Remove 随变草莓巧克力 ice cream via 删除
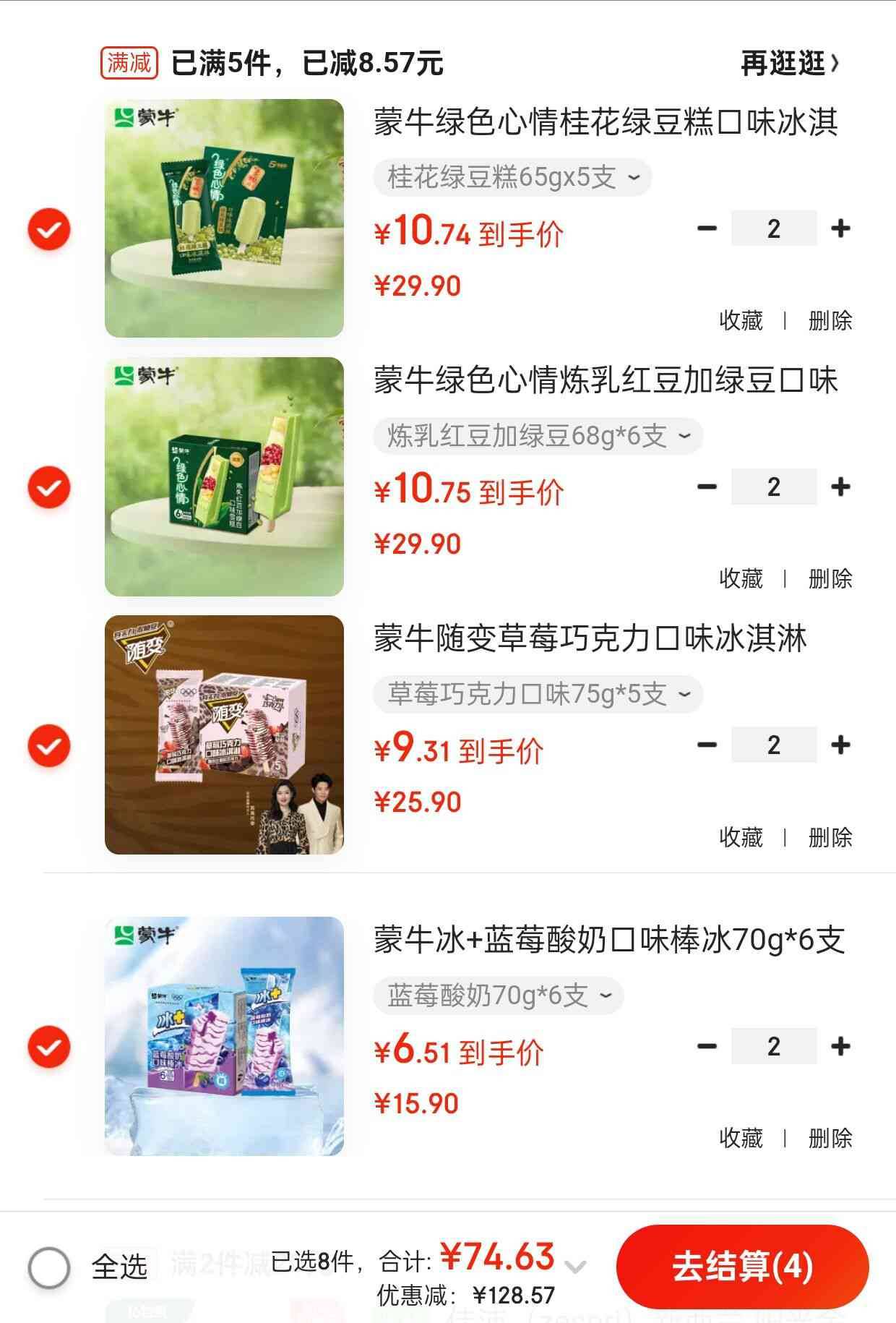The height and width of the screenshot is (1323, 896). tap(830, 837)
